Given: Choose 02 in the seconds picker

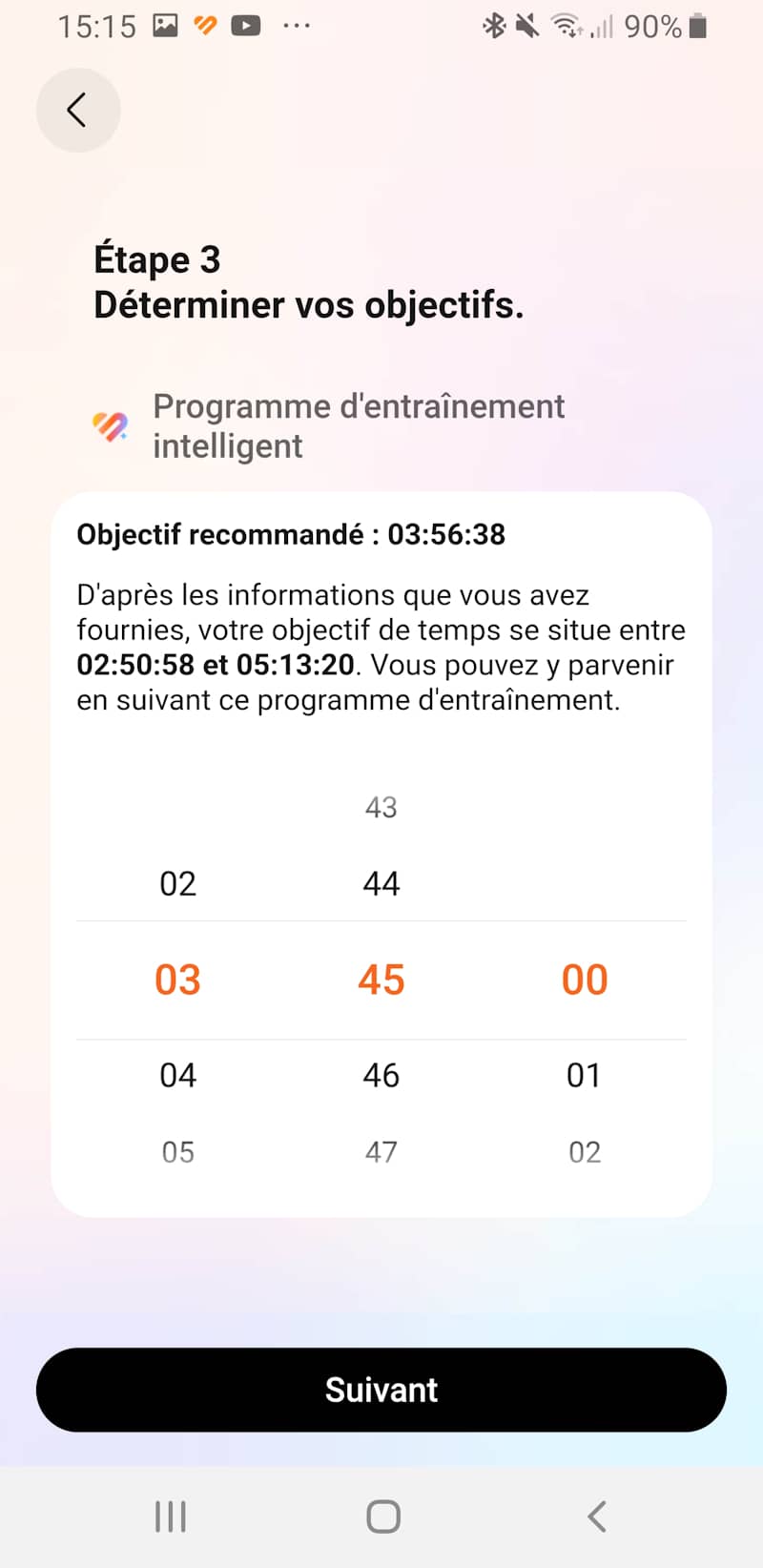Looking at the screenshot, I should coord(584,1152).
